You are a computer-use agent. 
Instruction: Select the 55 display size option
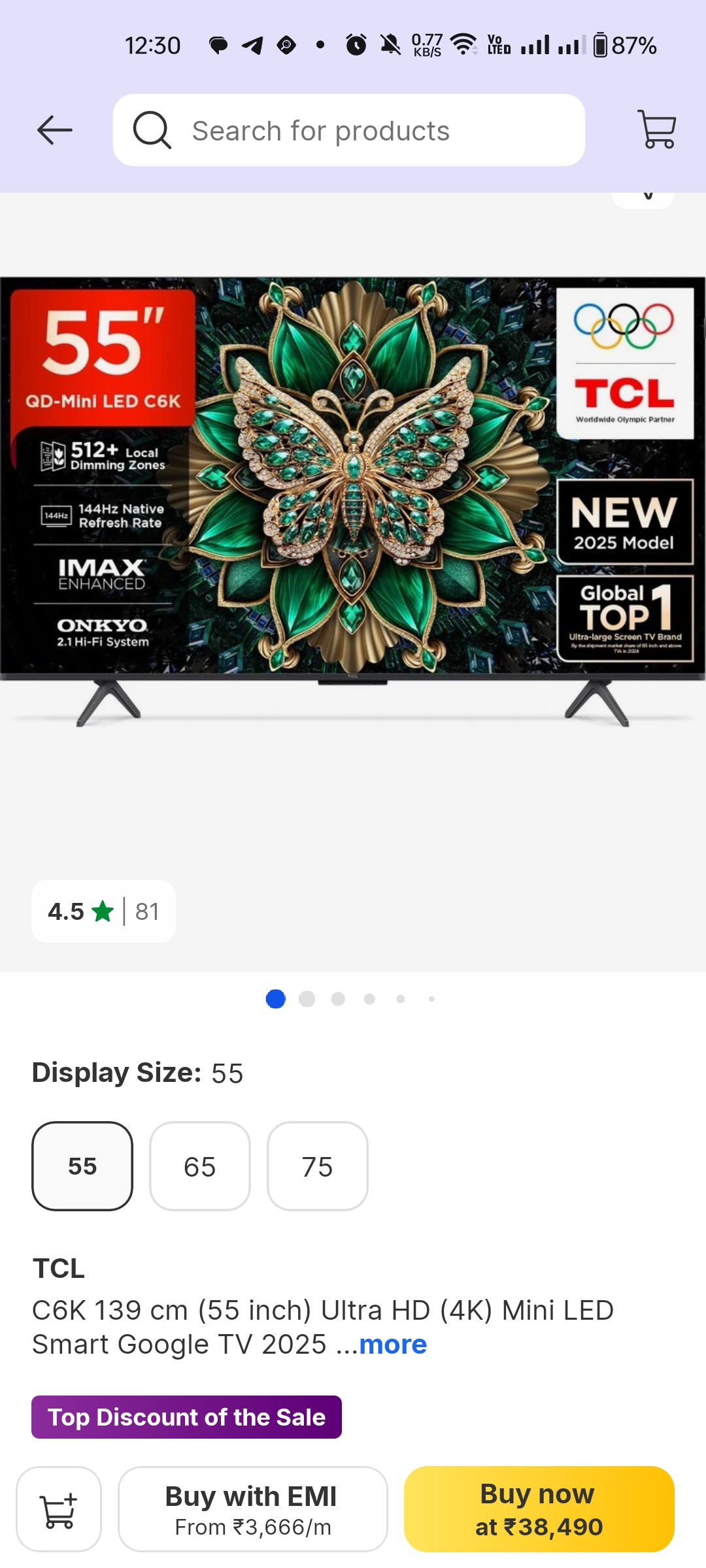pyautogui.click(x=82, y=1166)
